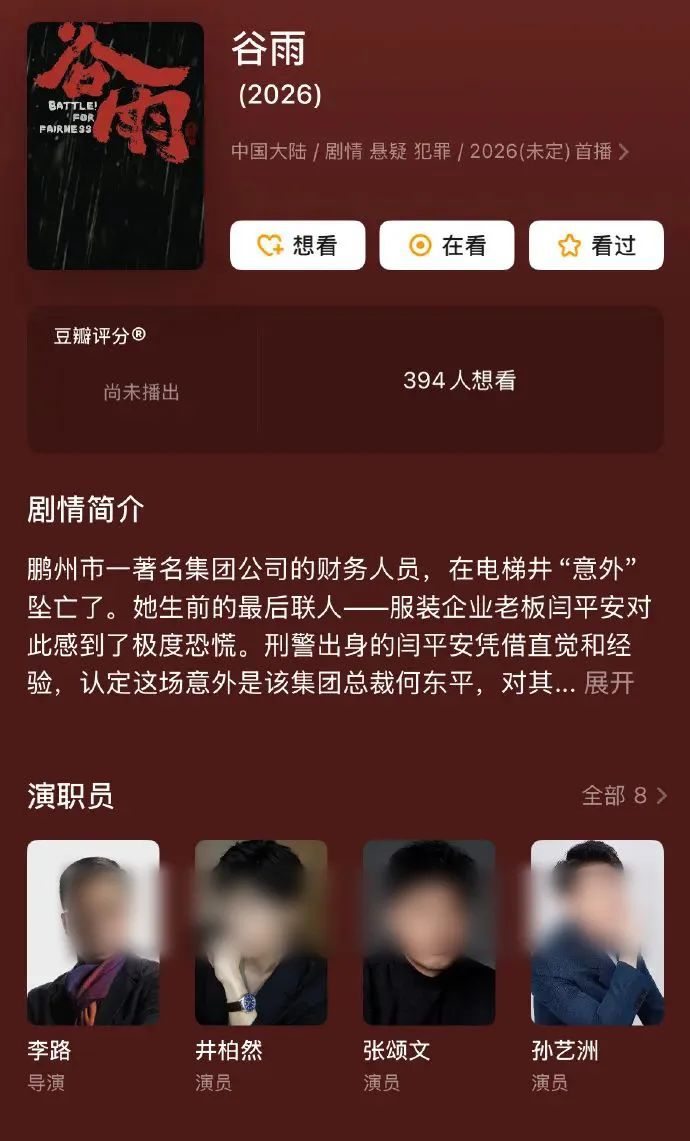Expand the plot summary with 展开
690x1141 pixels.
(x=609, y=684)
